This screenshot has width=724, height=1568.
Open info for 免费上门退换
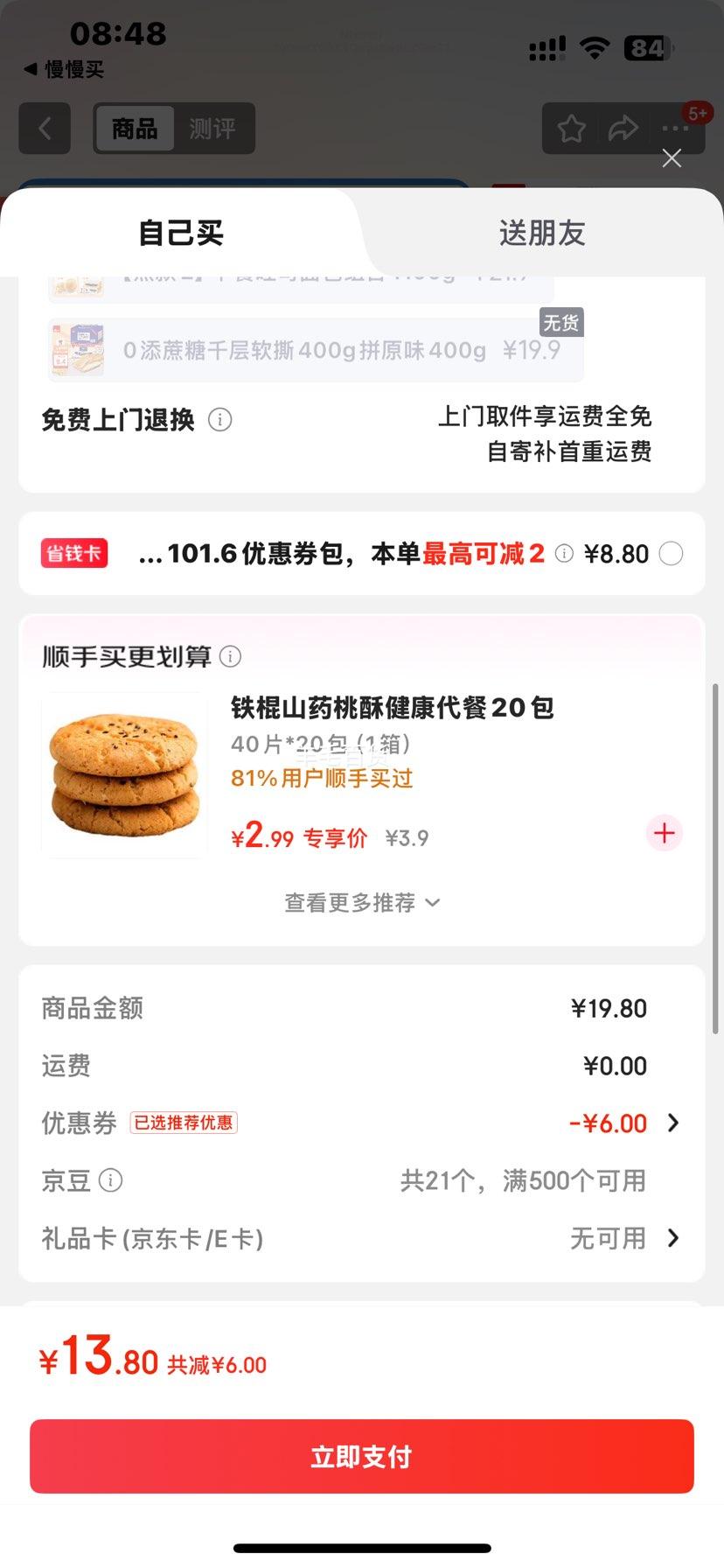[220, 420]
